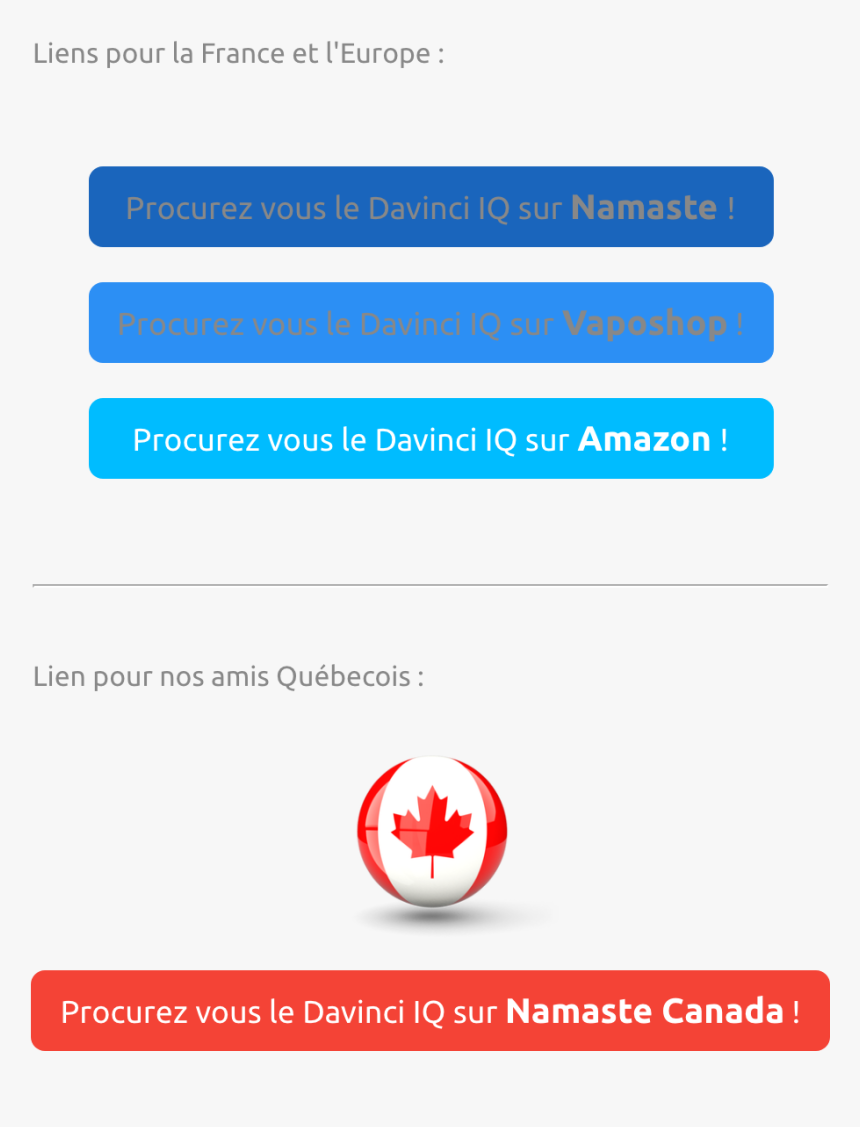The width and height of the screenshot is (860, 1127).
Task: Tap the Vaposhop Davinci IQ button
Action: 431,323
